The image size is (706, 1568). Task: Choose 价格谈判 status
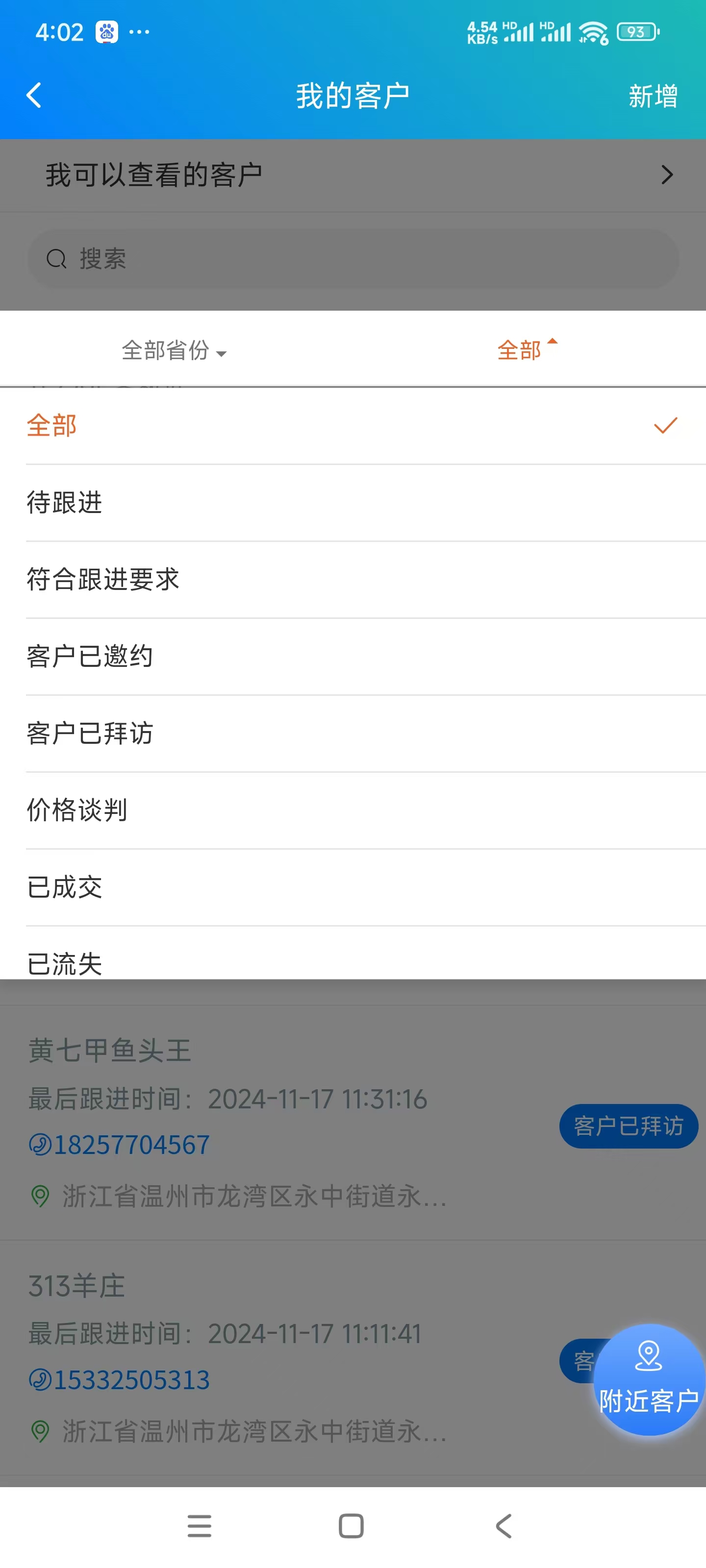coord(353,810)
